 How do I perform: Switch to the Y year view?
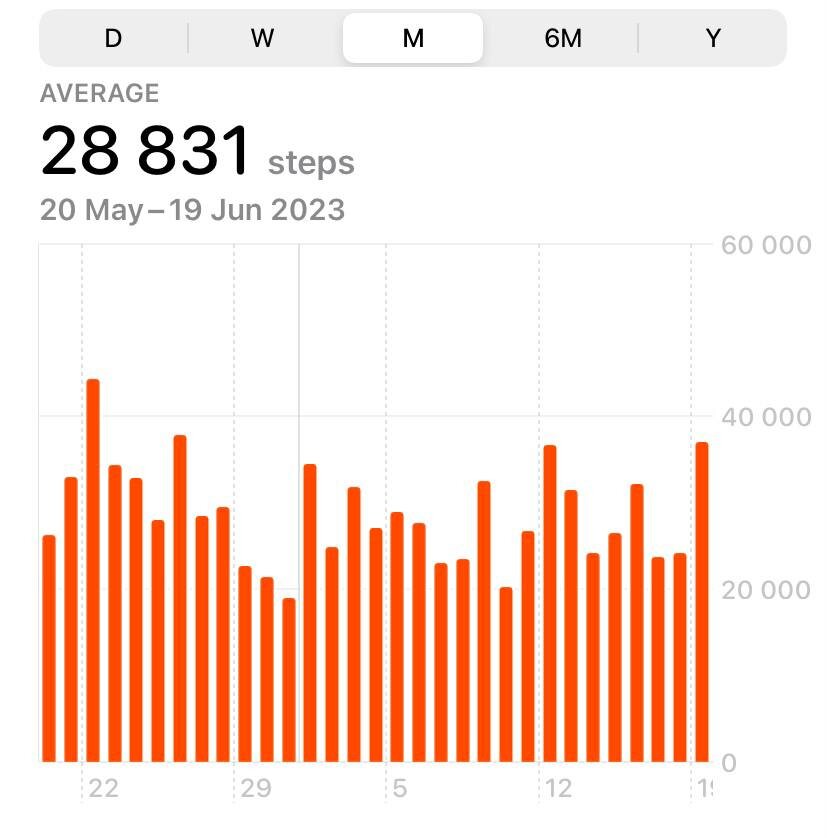tap(713, 39)
